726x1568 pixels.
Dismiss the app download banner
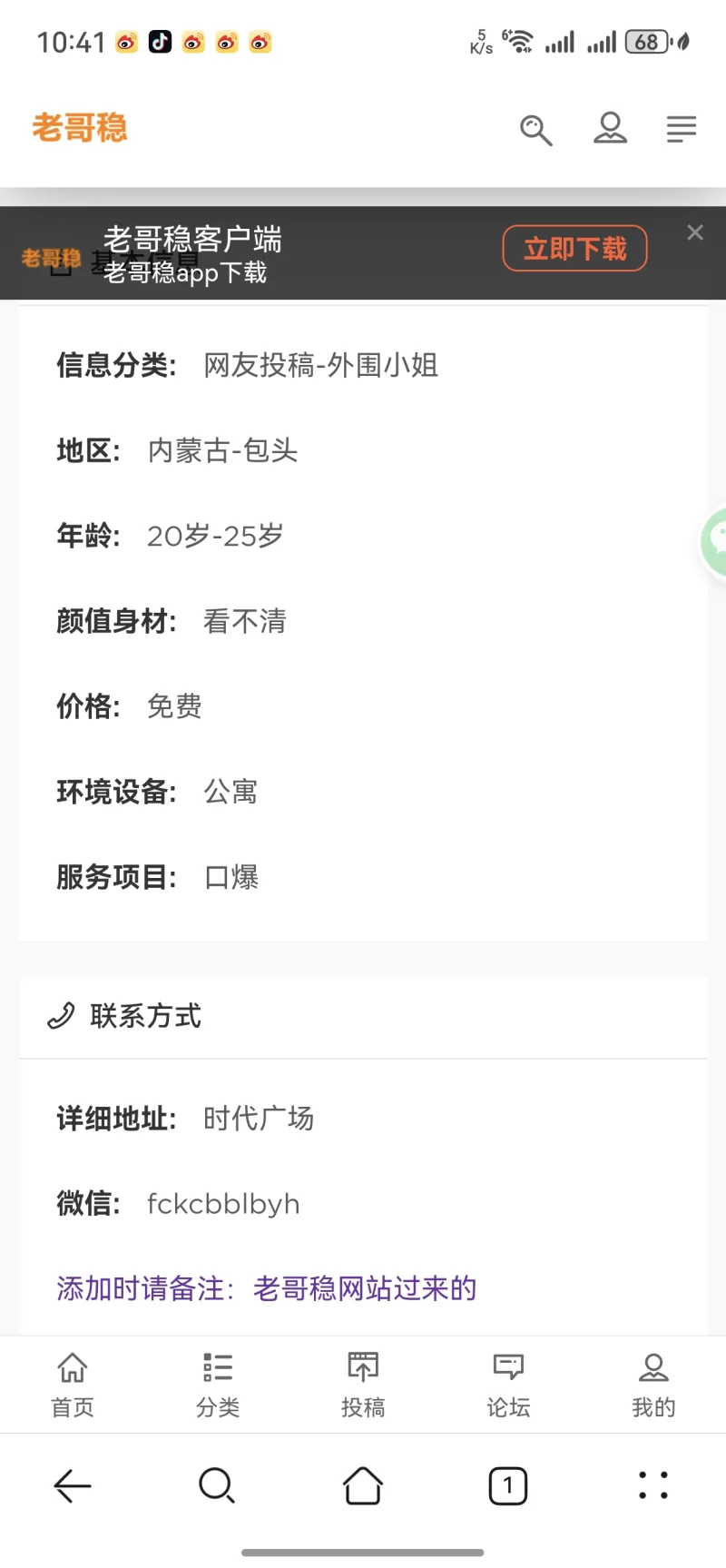695,232
